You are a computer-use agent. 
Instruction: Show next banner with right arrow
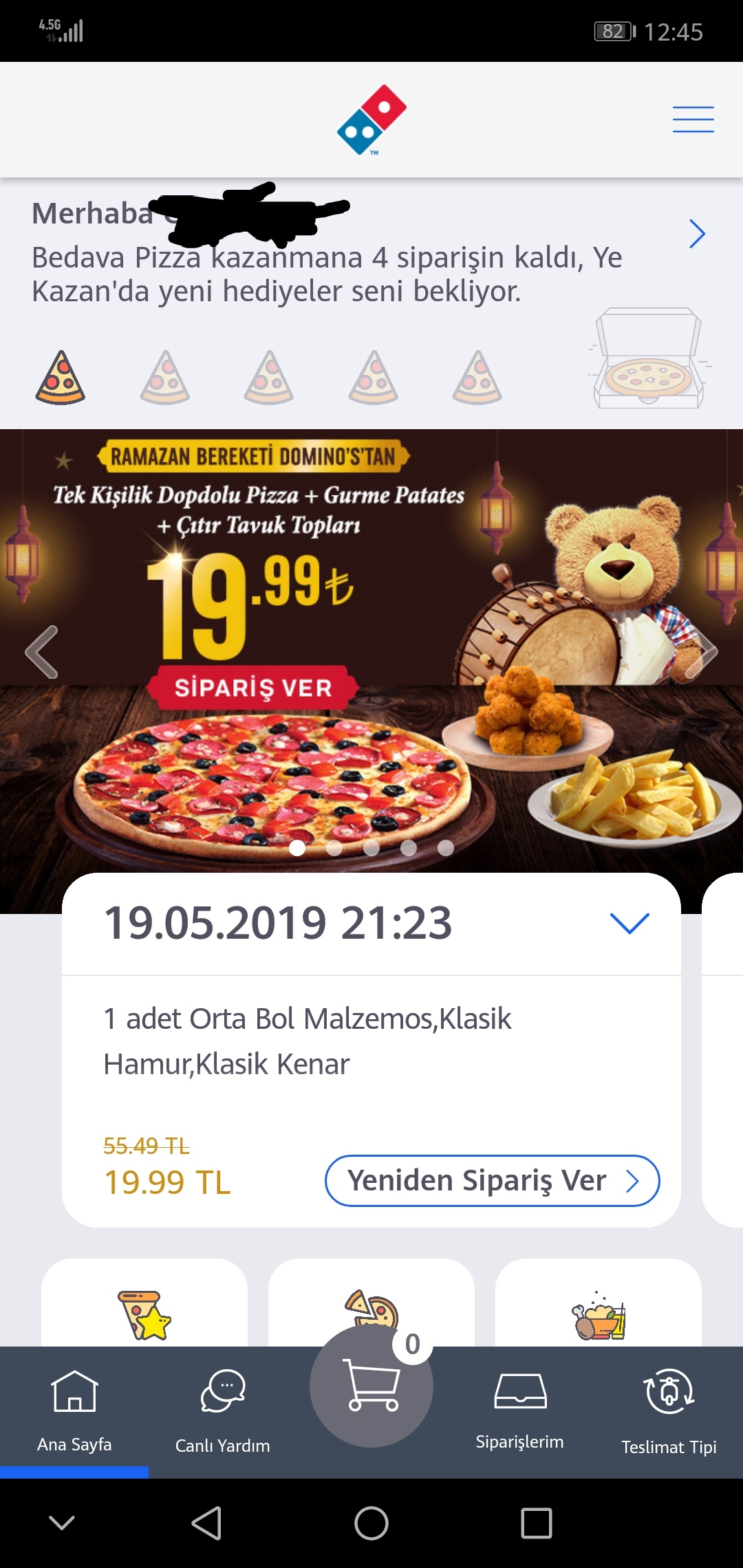point(702,652)
